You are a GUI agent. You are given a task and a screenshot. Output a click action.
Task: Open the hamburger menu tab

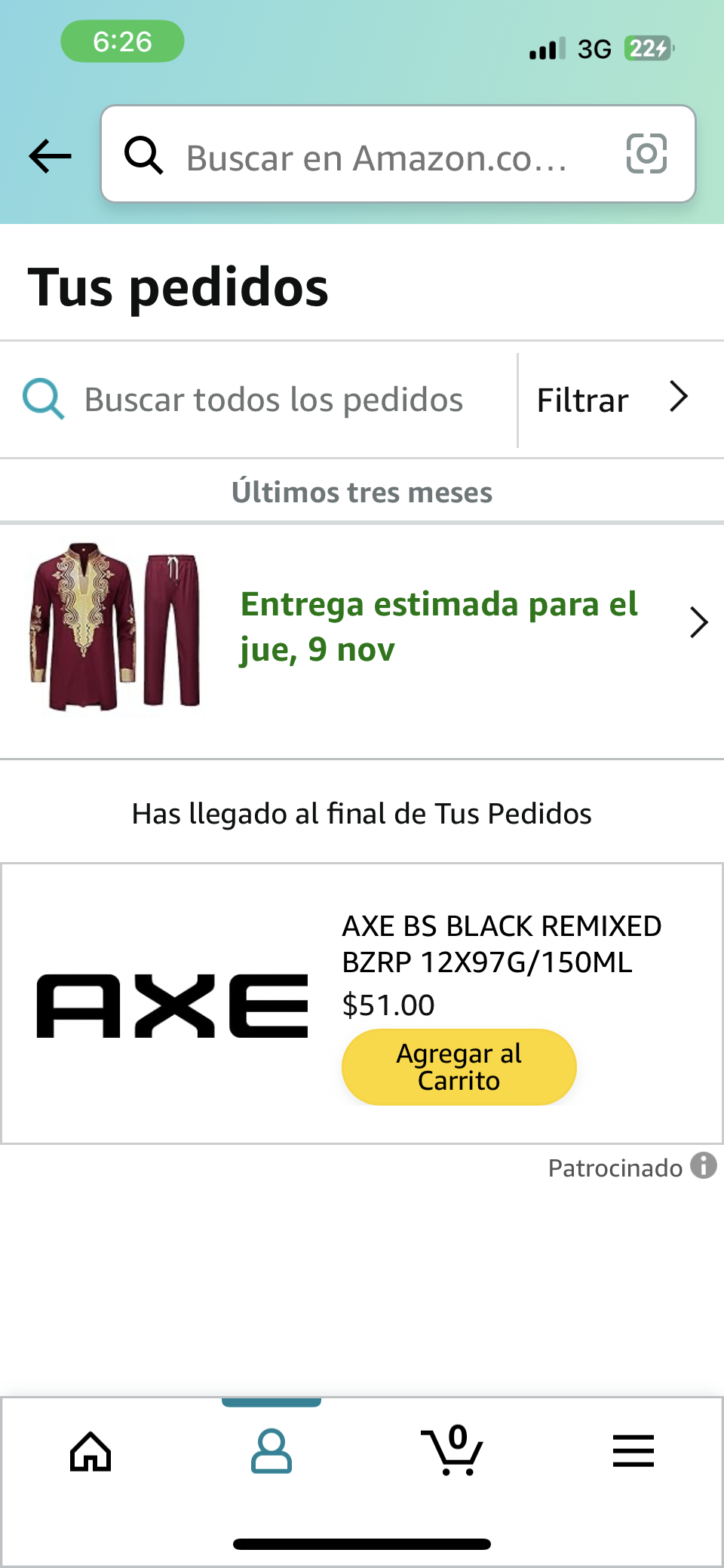[633, 1451]
